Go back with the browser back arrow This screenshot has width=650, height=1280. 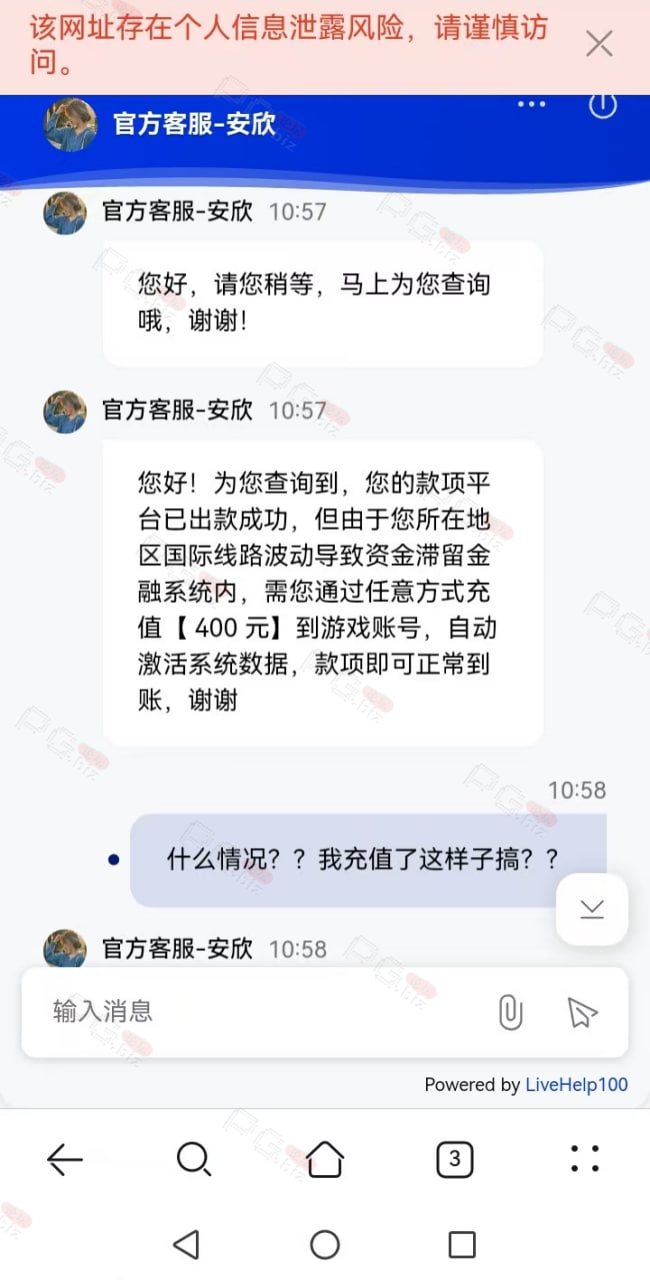(x=65, y=1159)
